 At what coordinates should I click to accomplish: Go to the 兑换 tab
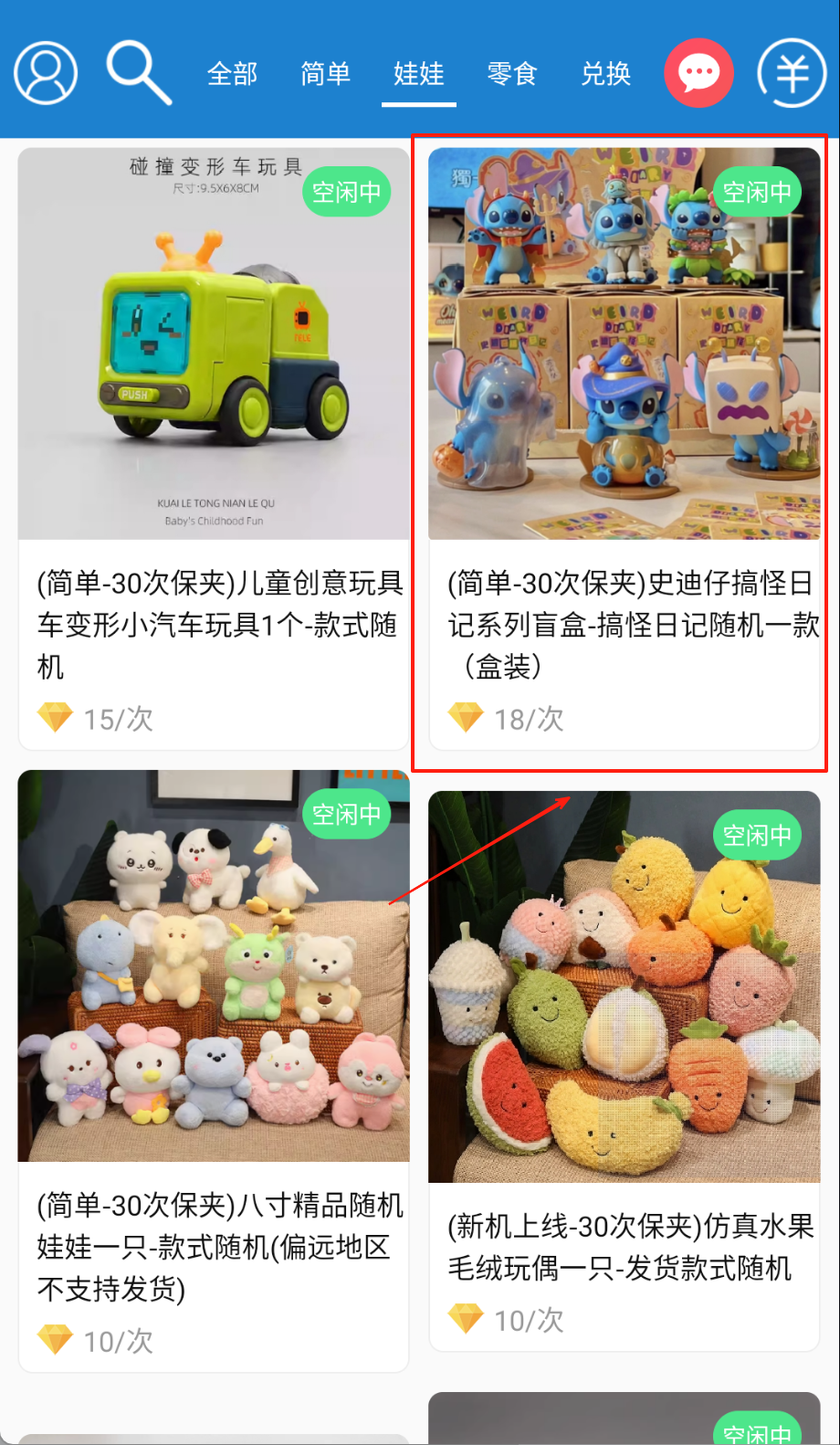click(606, 74)
